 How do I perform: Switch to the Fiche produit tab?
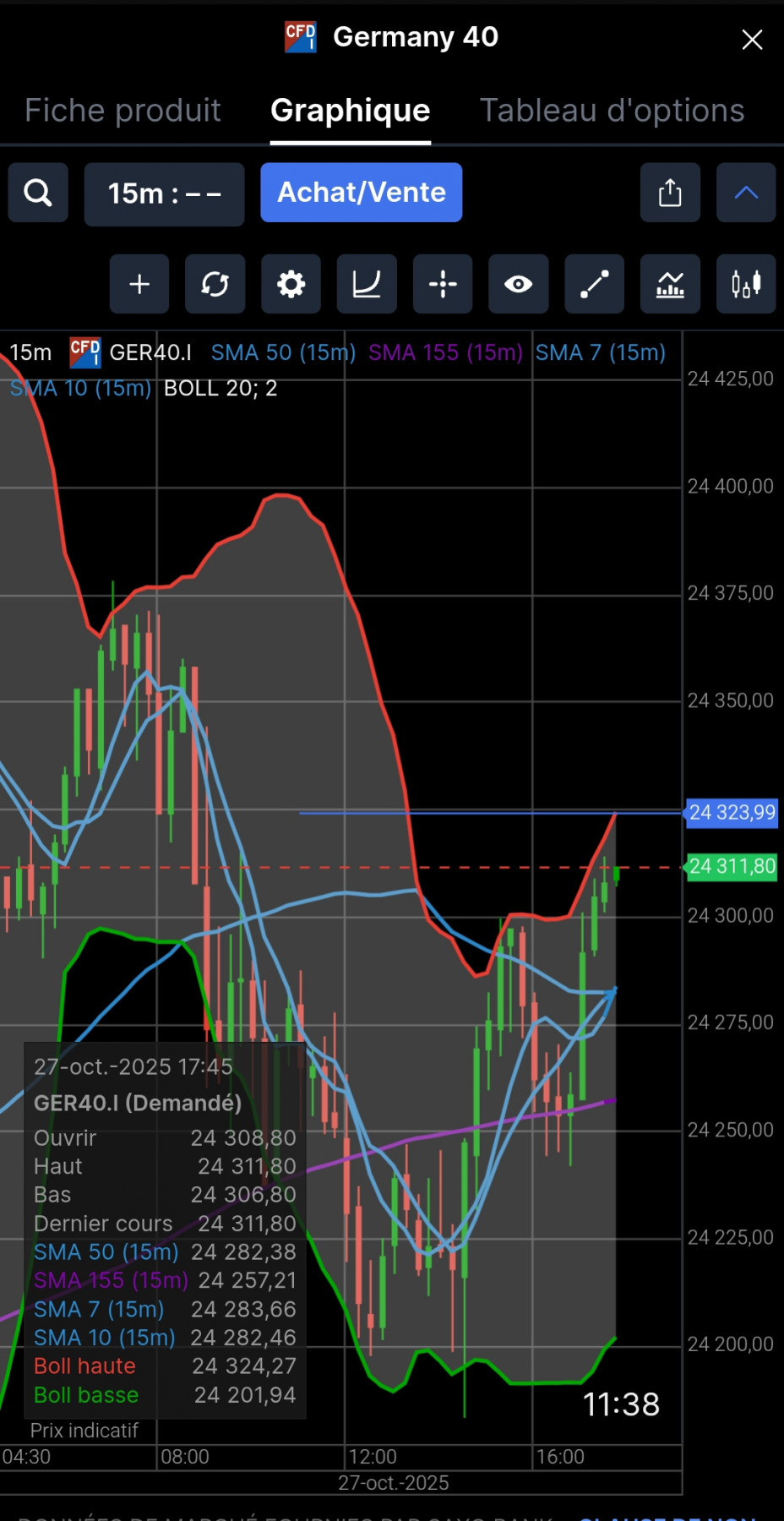[x=122, y=111]
